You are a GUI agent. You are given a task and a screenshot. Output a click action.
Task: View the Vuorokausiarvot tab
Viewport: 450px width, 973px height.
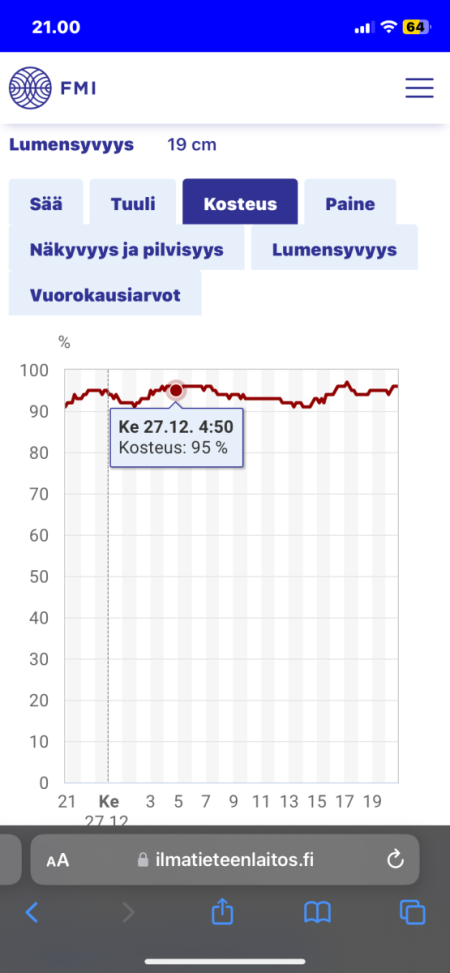105,293
